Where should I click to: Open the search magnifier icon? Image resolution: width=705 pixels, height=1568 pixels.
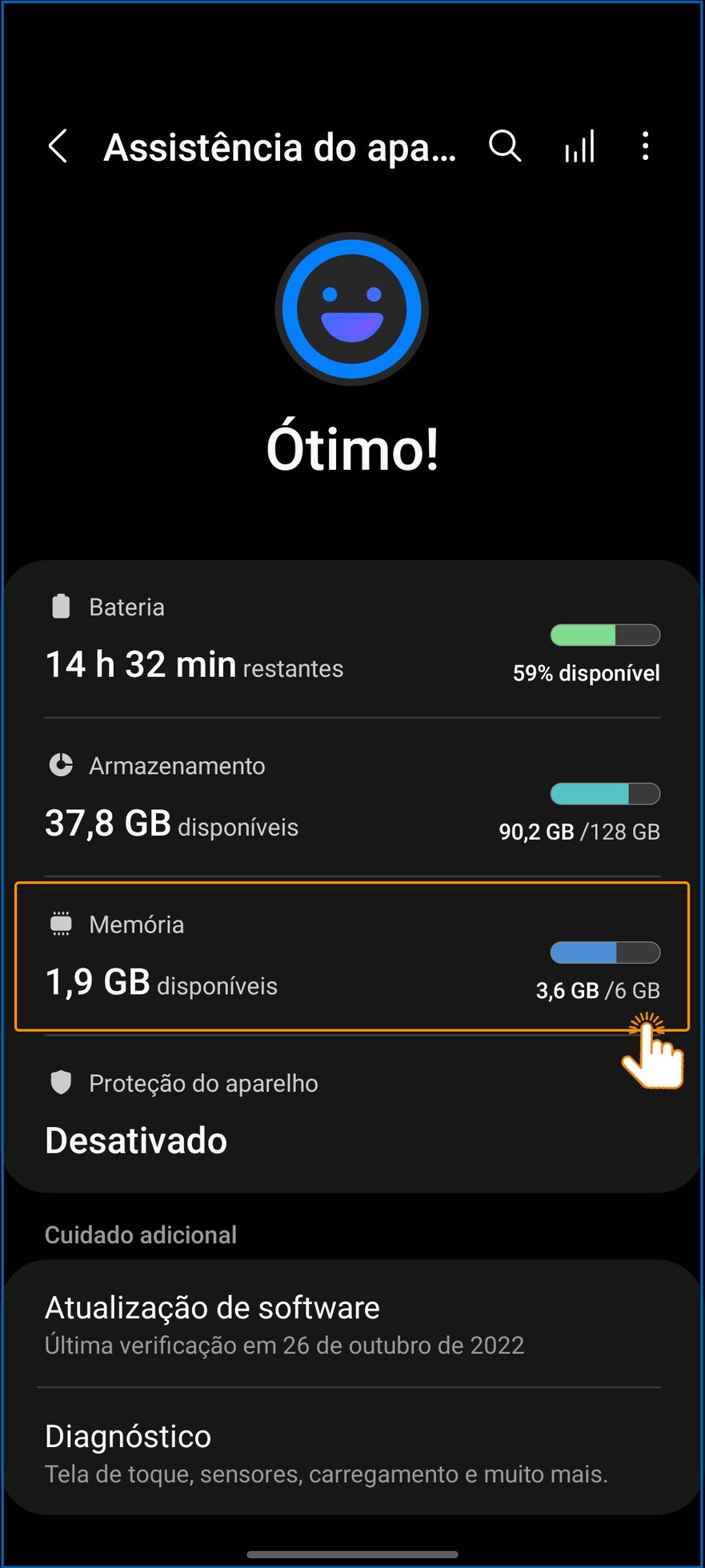[505, 146]
